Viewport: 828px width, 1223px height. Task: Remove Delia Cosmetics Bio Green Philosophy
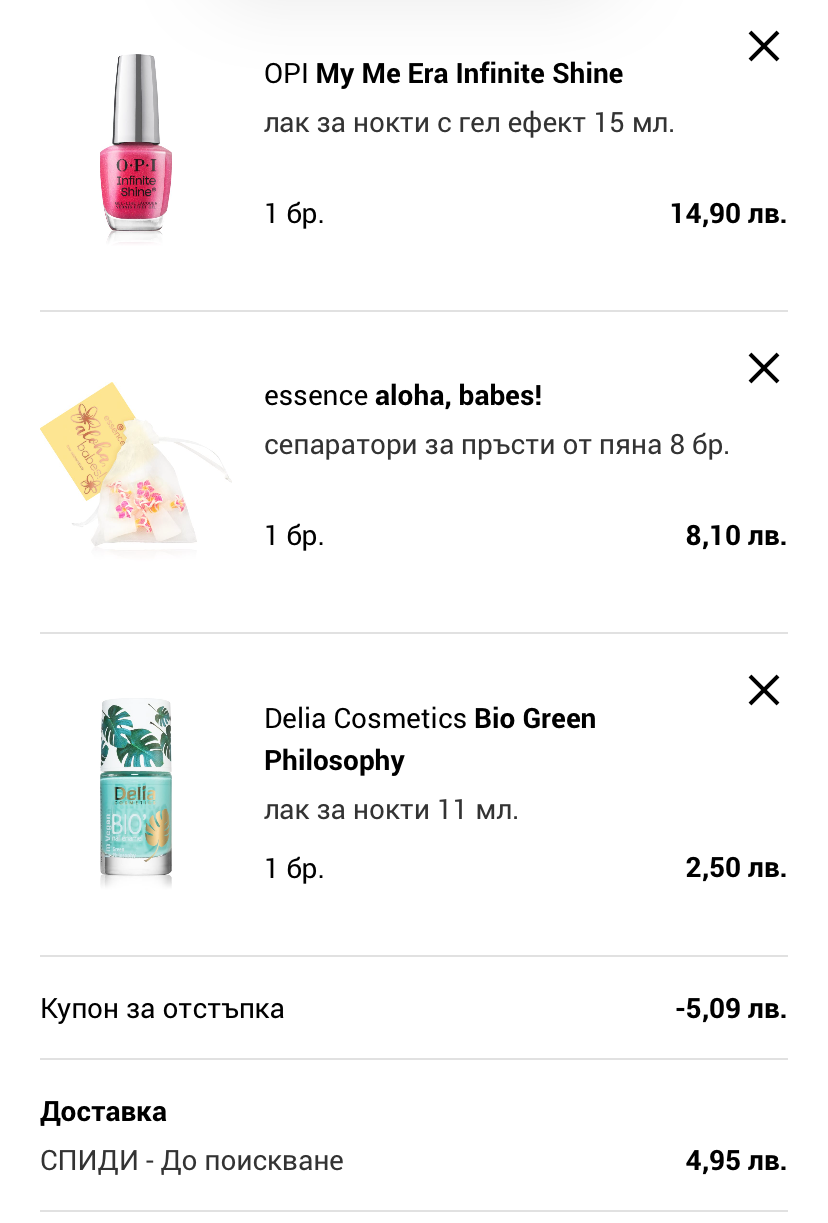click(x=763, y=690)
